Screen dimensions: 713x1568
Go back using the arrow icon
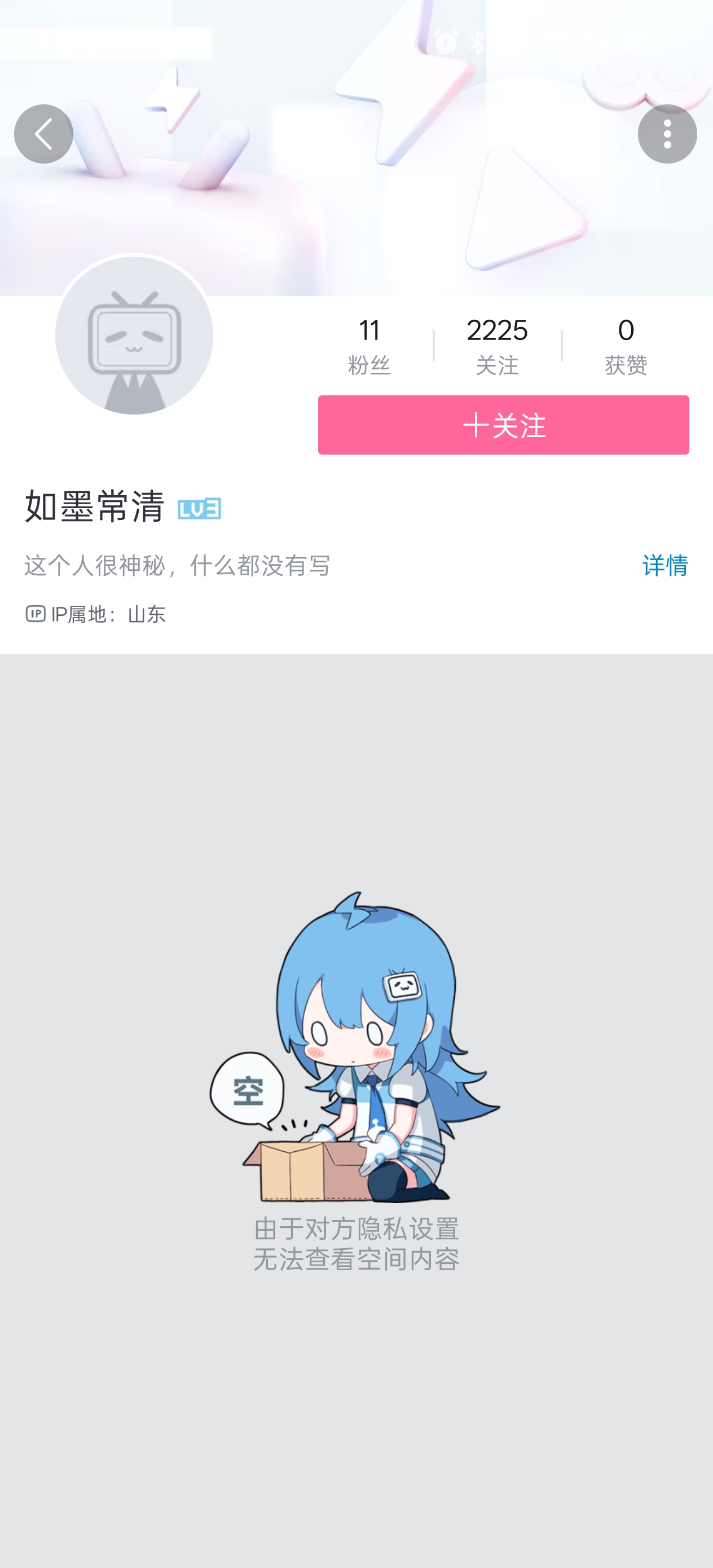tap(44, 134)
